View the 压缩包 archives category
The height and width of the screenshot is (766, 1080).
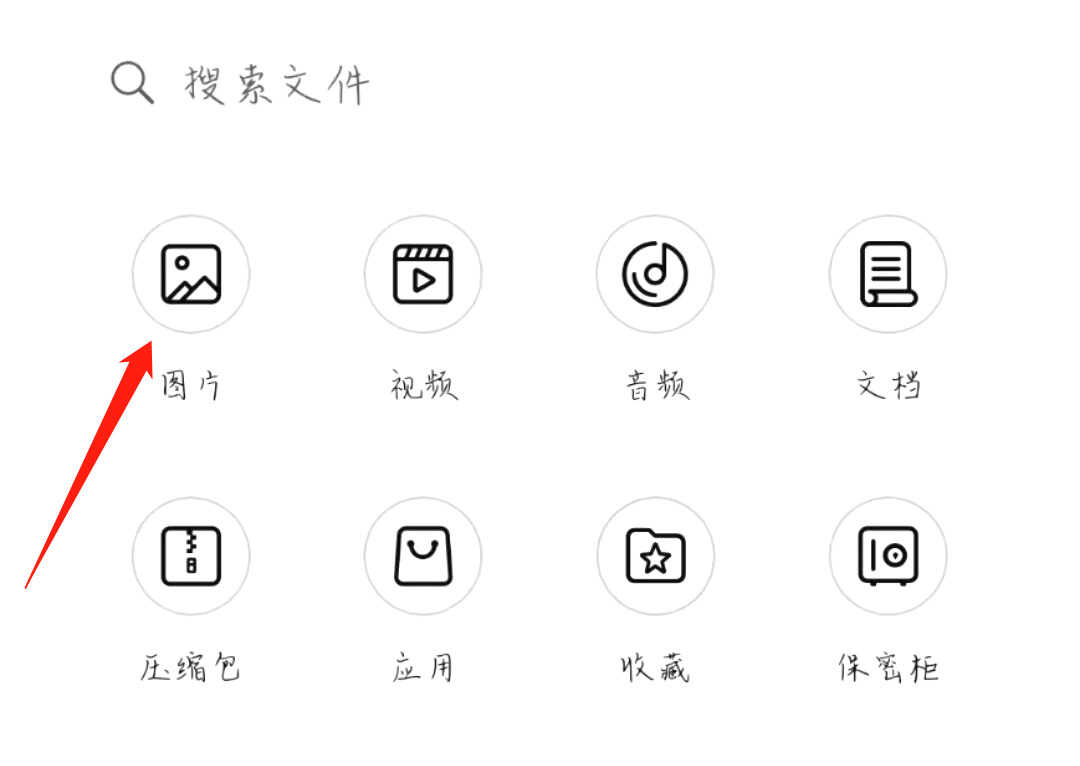point(191,556)
